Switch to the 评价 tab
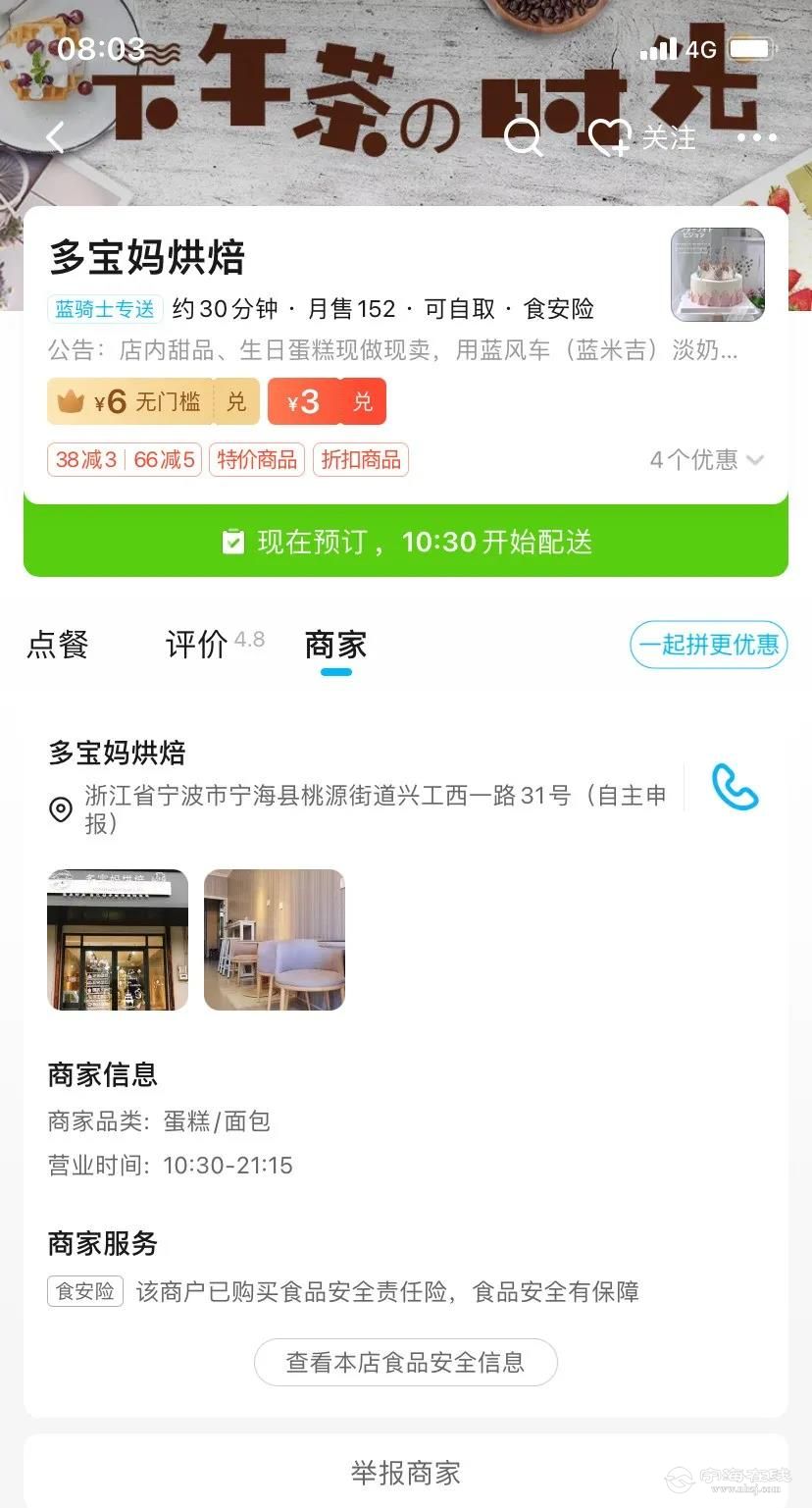Image resolution: width=812 pixels, height=1508 pixels. click(197, 645)
